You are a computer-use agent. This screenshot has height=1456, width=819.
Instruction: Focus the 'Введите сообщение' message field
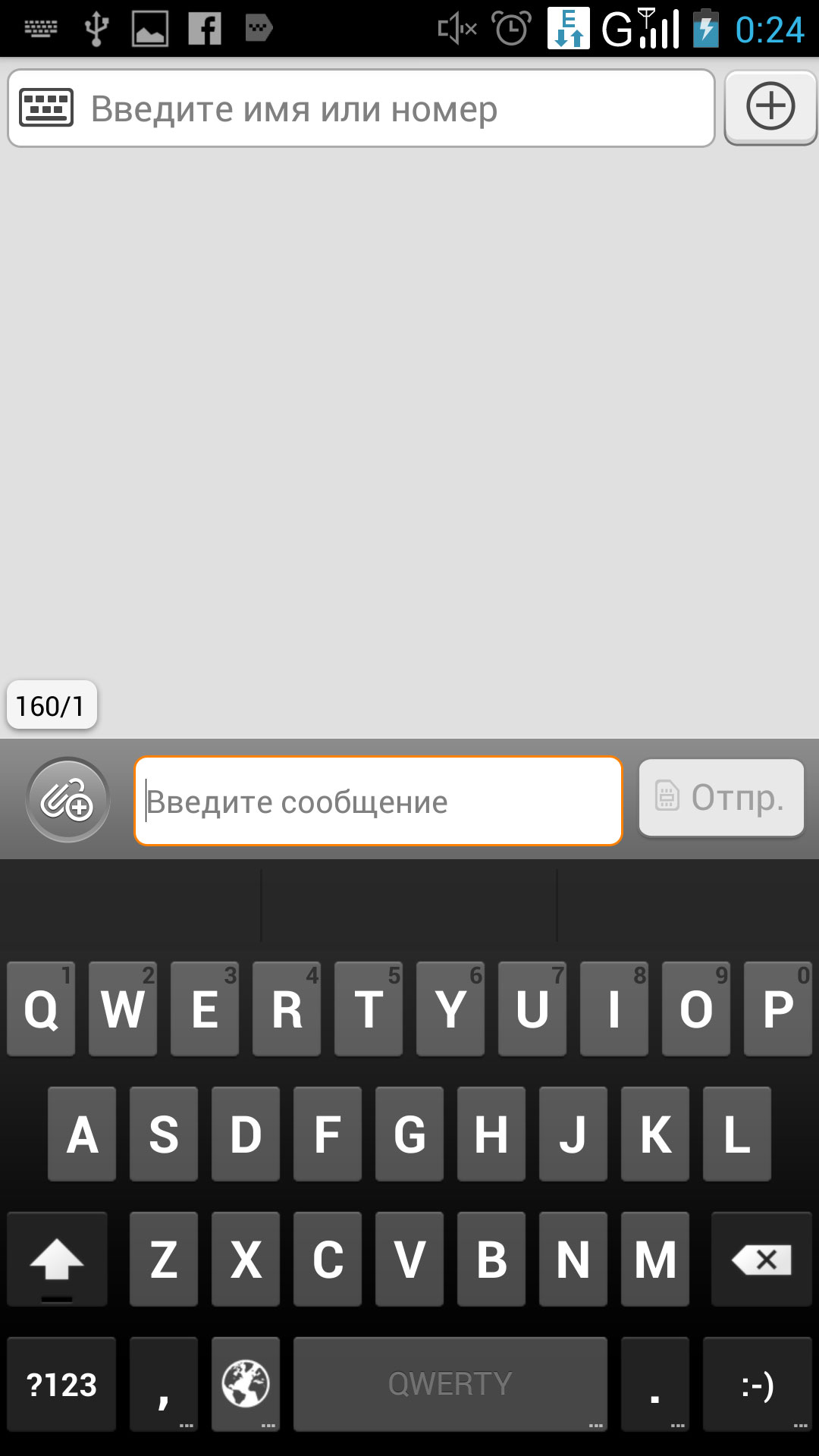(x=379, y=801)
